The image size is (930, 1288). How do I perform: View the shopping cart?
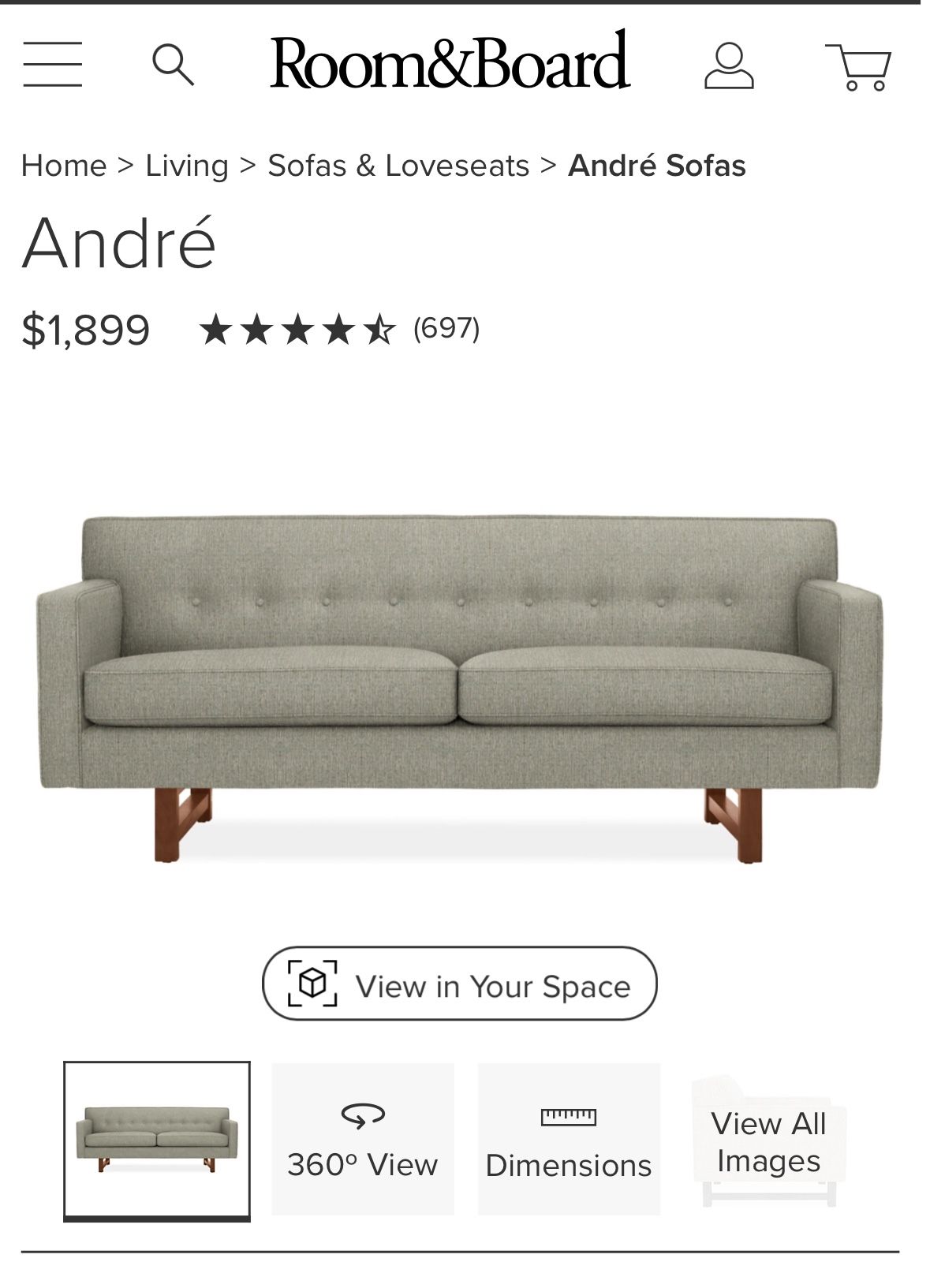pos(858,66)
